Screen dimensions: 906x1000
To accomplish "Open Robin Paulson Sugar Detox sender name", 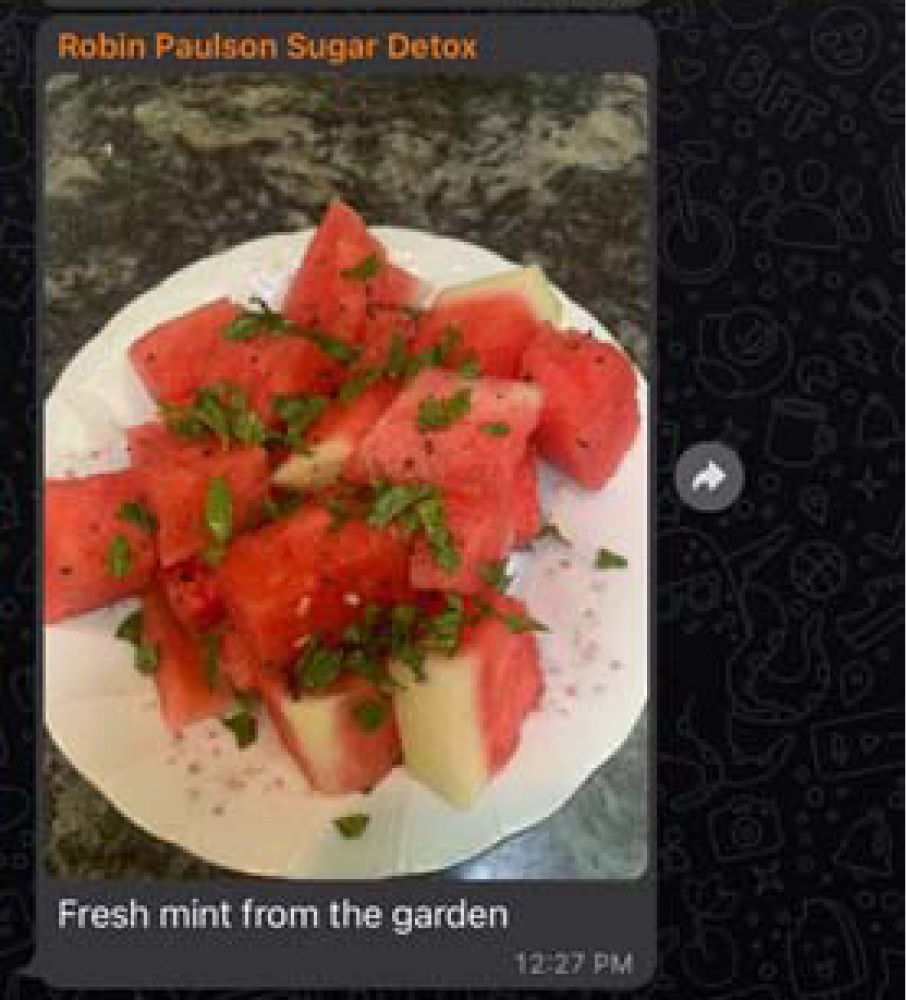I will coord(267,46).
